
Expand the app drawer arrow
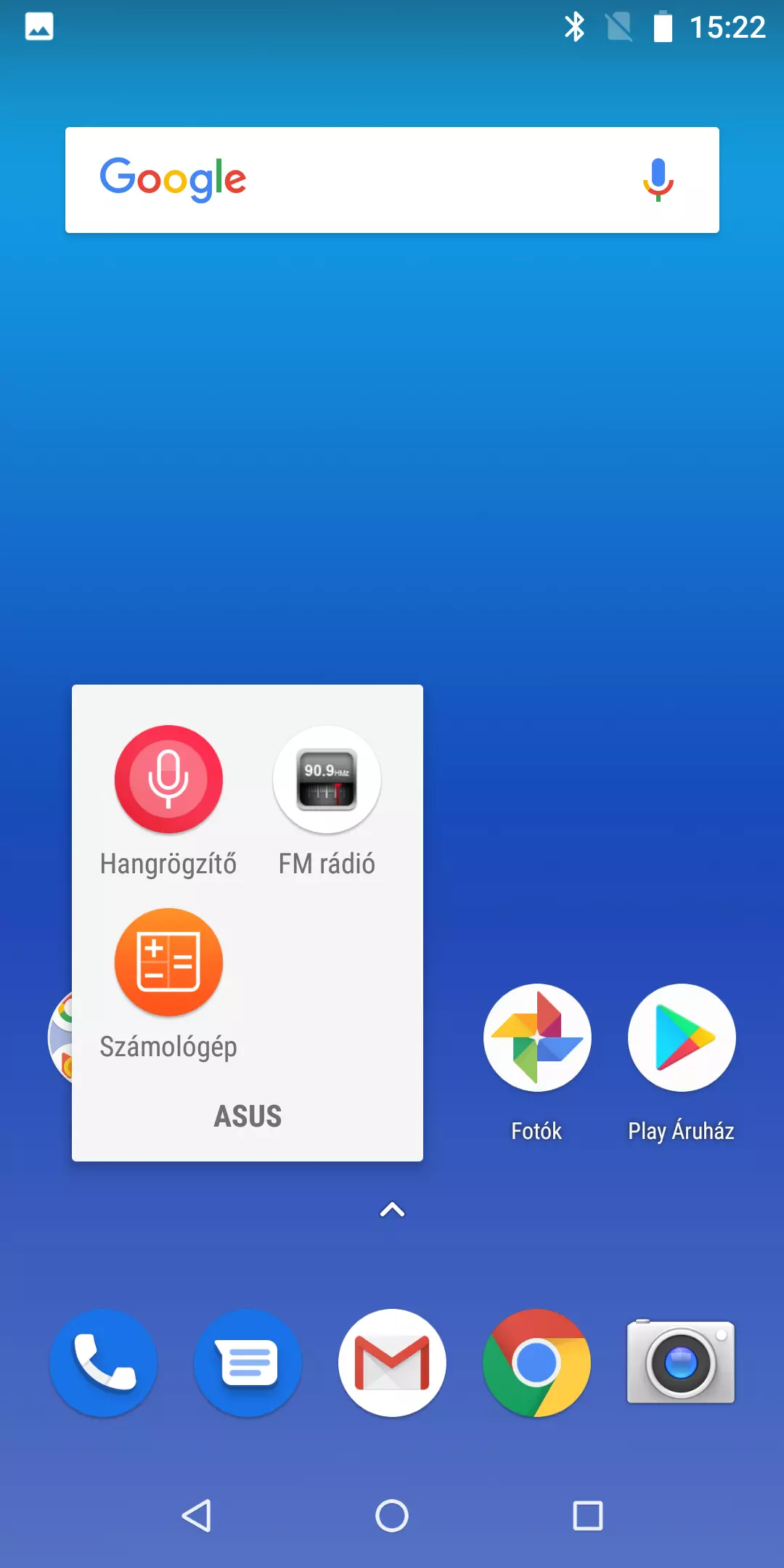pos(392,1209)
